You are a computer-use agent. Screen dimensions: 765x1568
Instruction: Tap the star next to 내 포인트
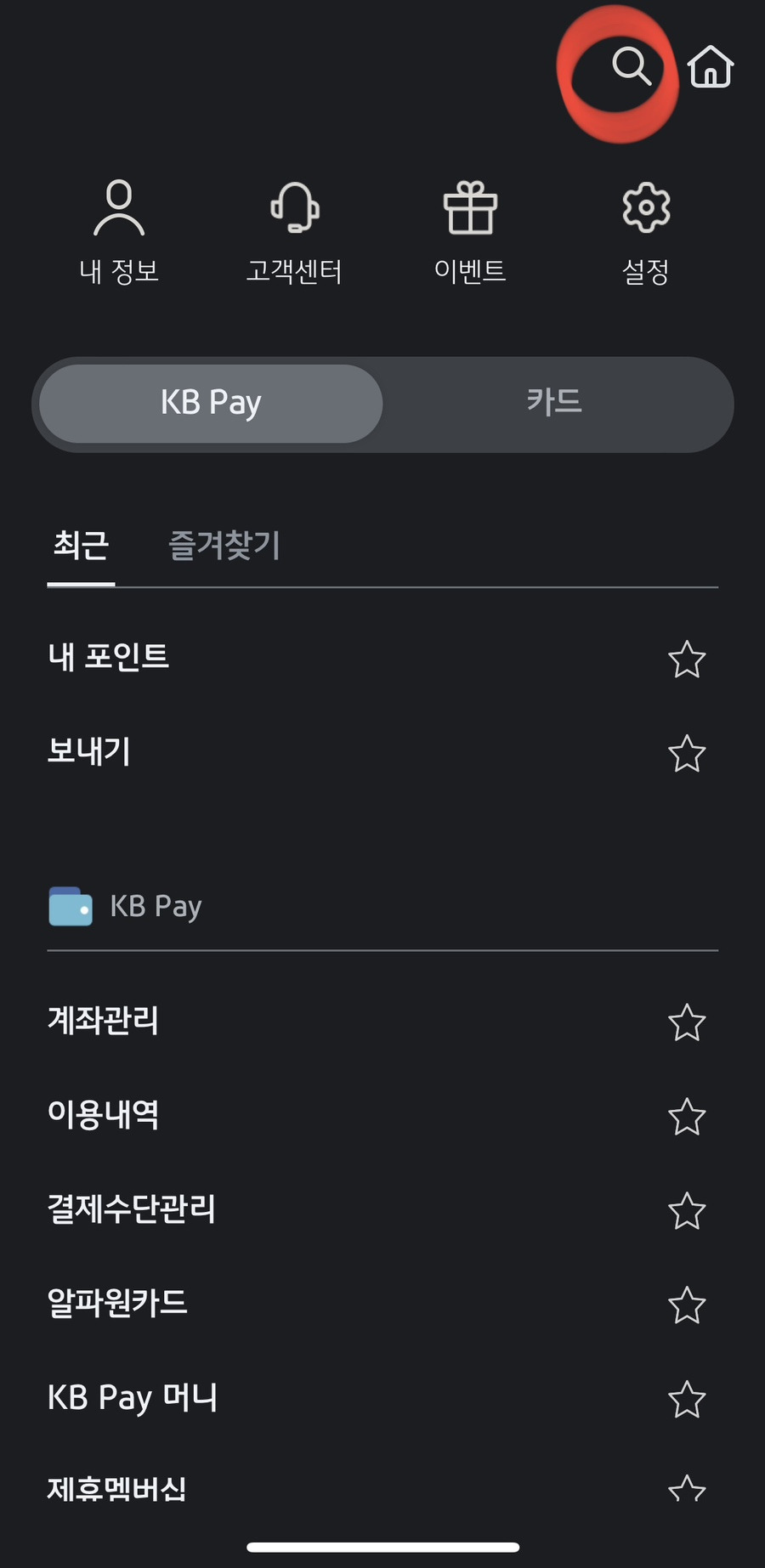[687, 659]
